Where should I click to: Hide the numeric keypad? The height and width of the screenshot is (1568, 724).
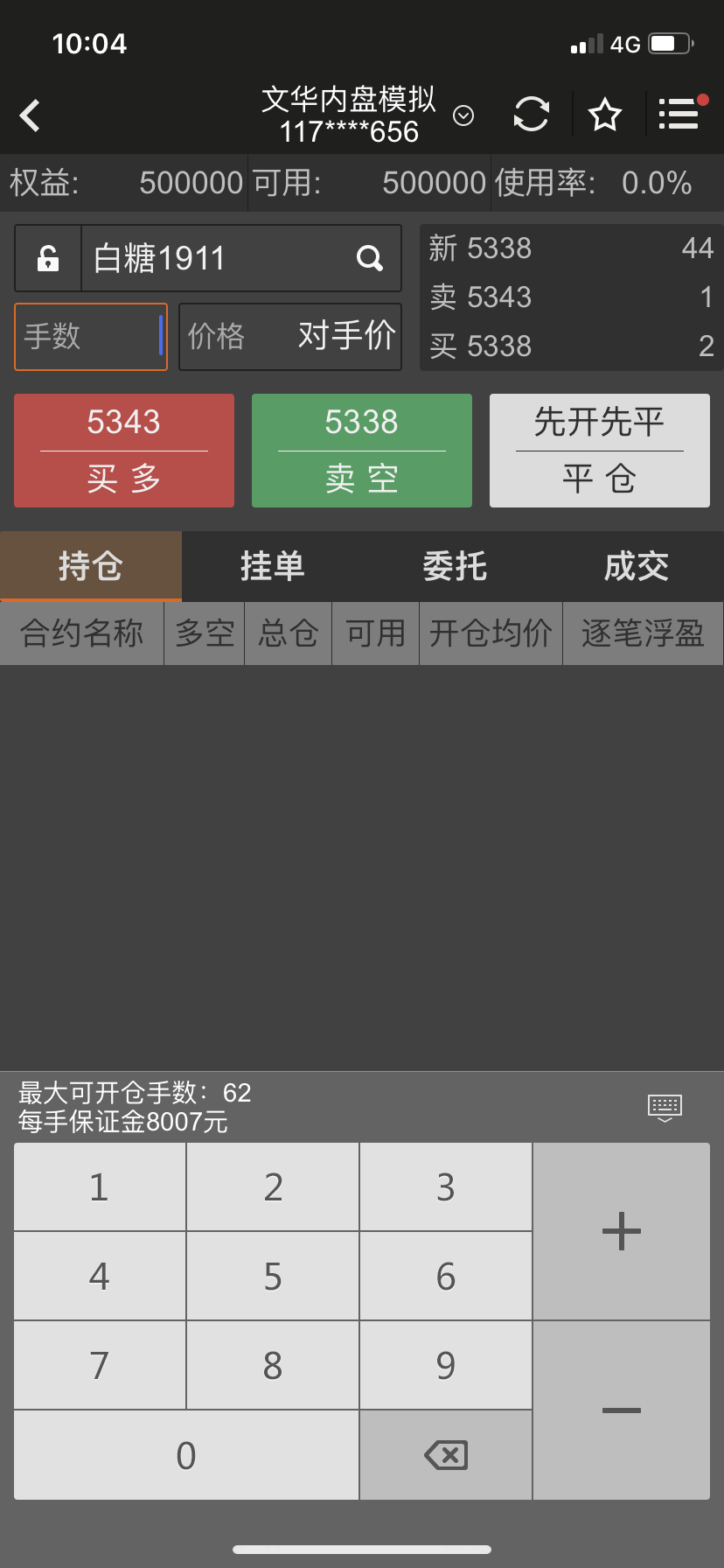[x=665, y=1107]
